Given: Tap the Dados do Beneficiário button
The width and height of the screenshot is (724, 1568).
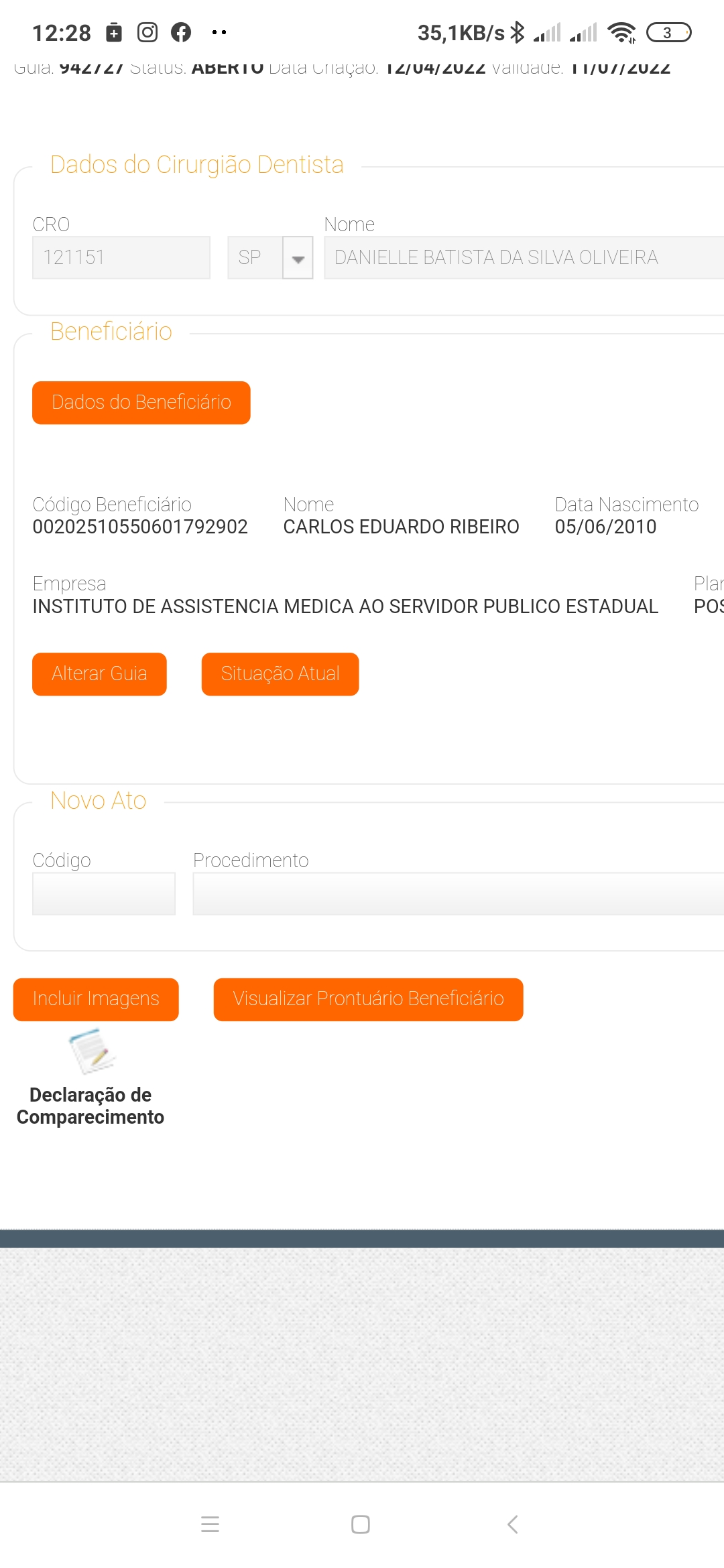Looking at the screenshot, I should 141,403.
